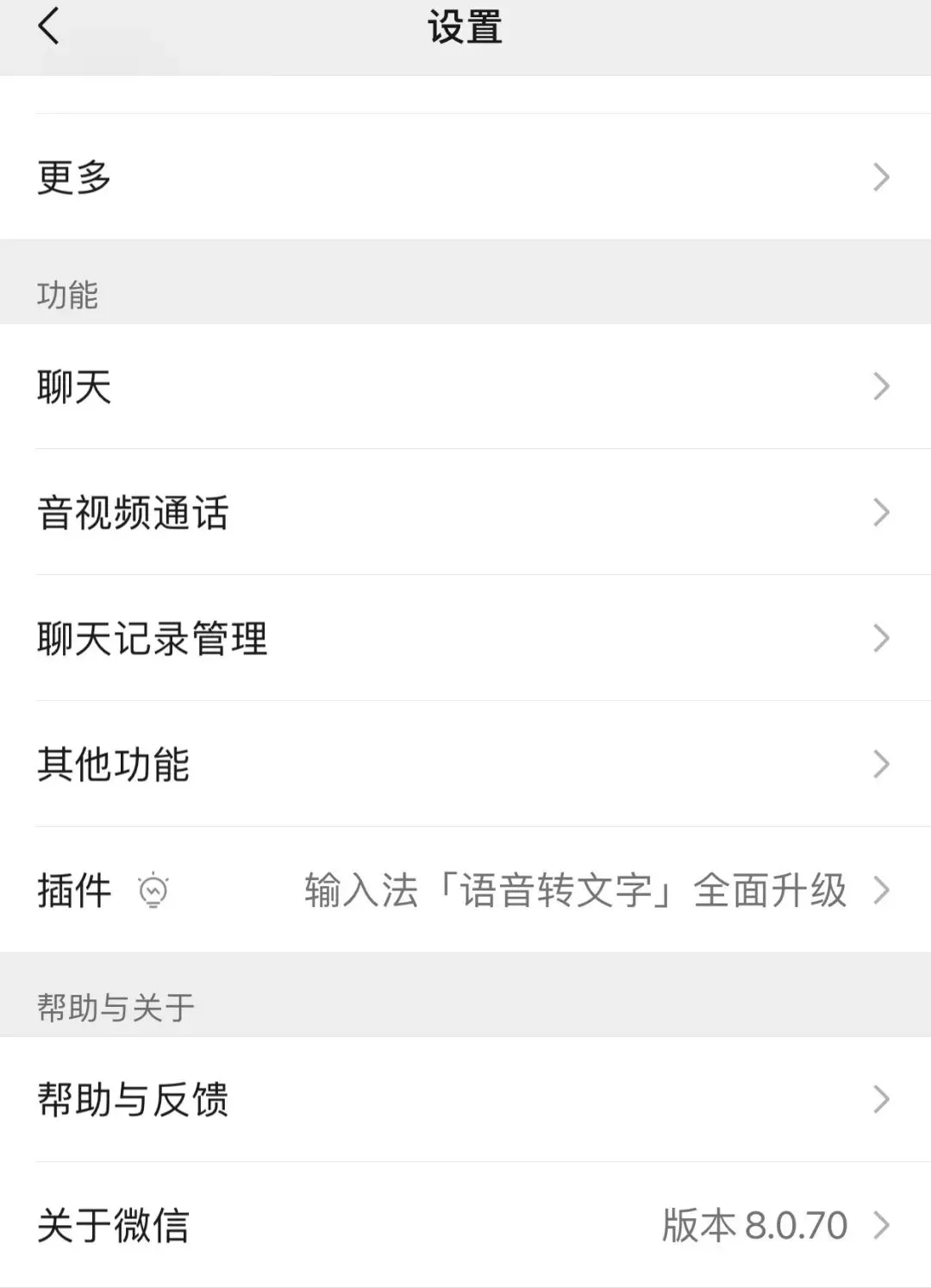Viewport: 931px width, 1288px height.
Task: Open the 插件 row
Action: click(x=465, y=890)
